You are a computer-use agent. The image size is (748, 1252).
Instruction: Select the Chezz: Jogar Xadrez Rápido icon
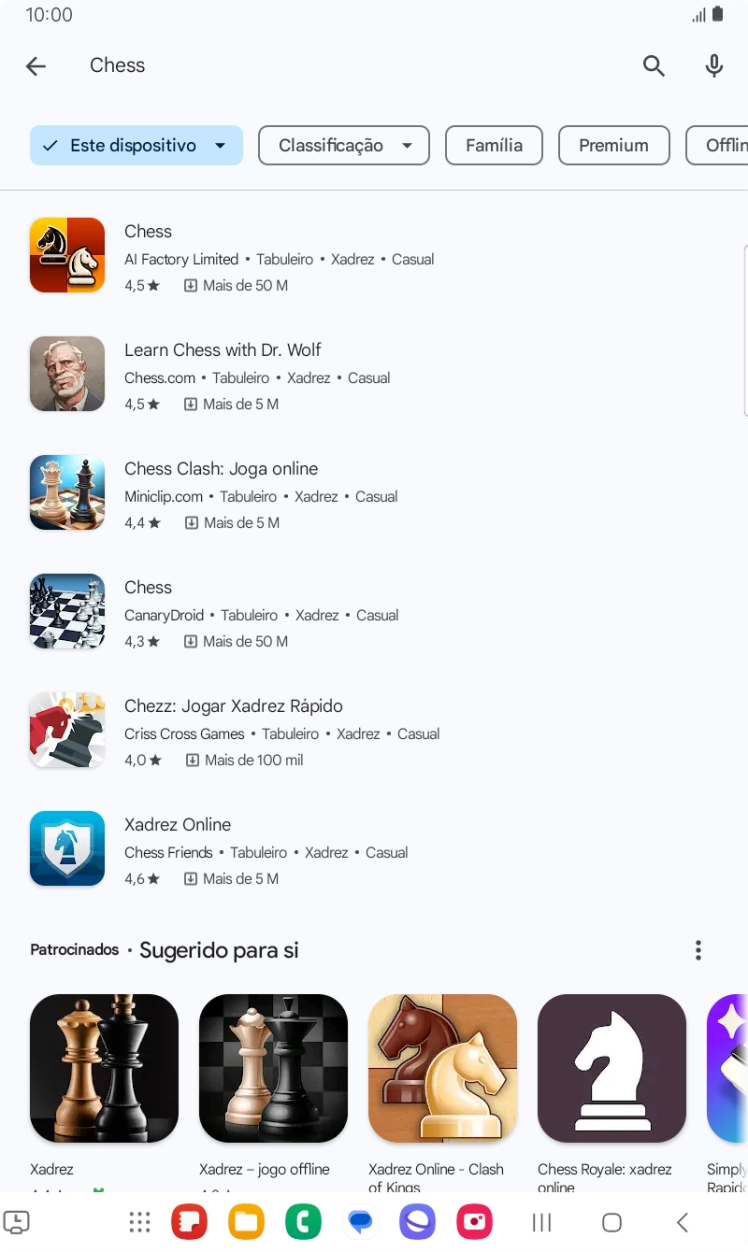[x=67, y=729]
